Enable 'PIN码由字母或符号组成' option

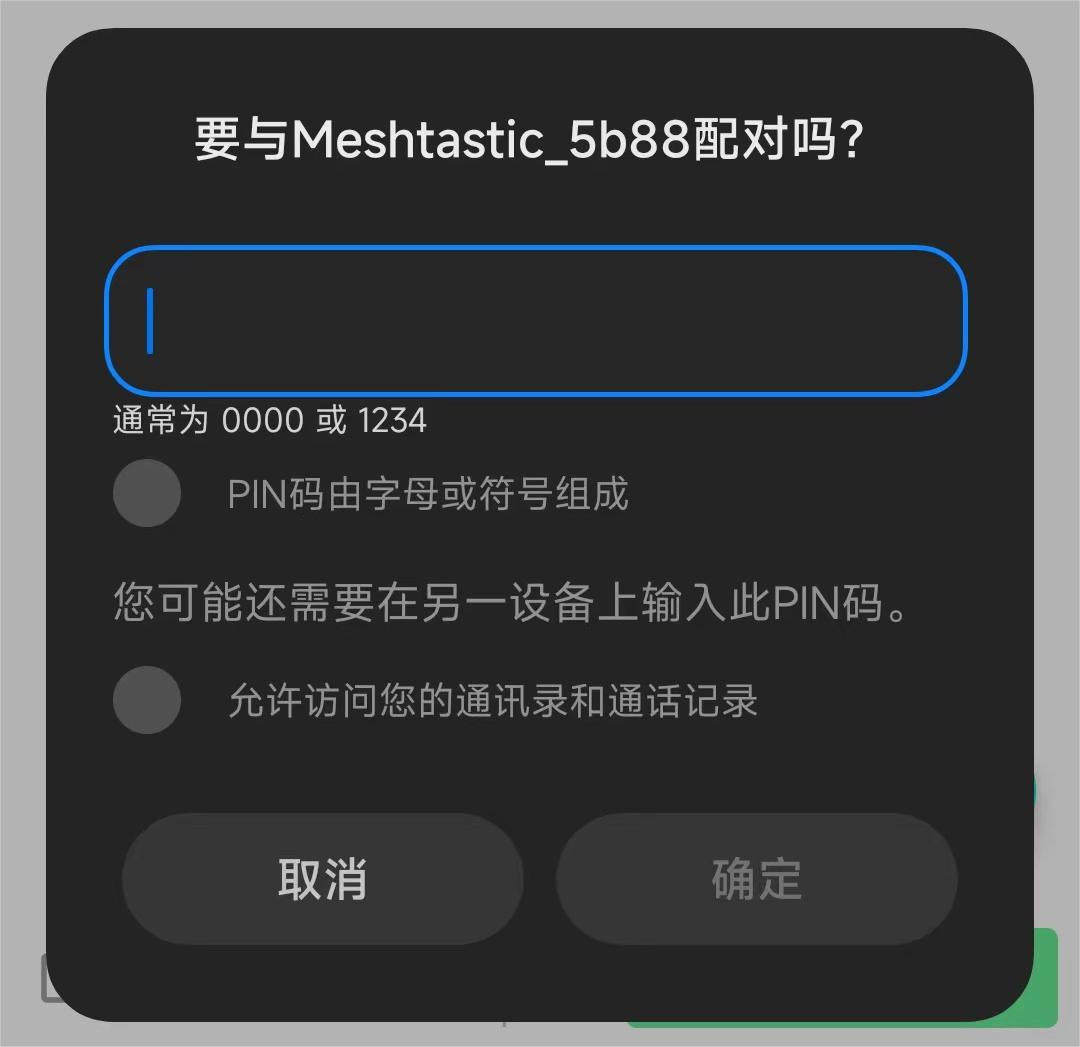(x=147, y=493)
